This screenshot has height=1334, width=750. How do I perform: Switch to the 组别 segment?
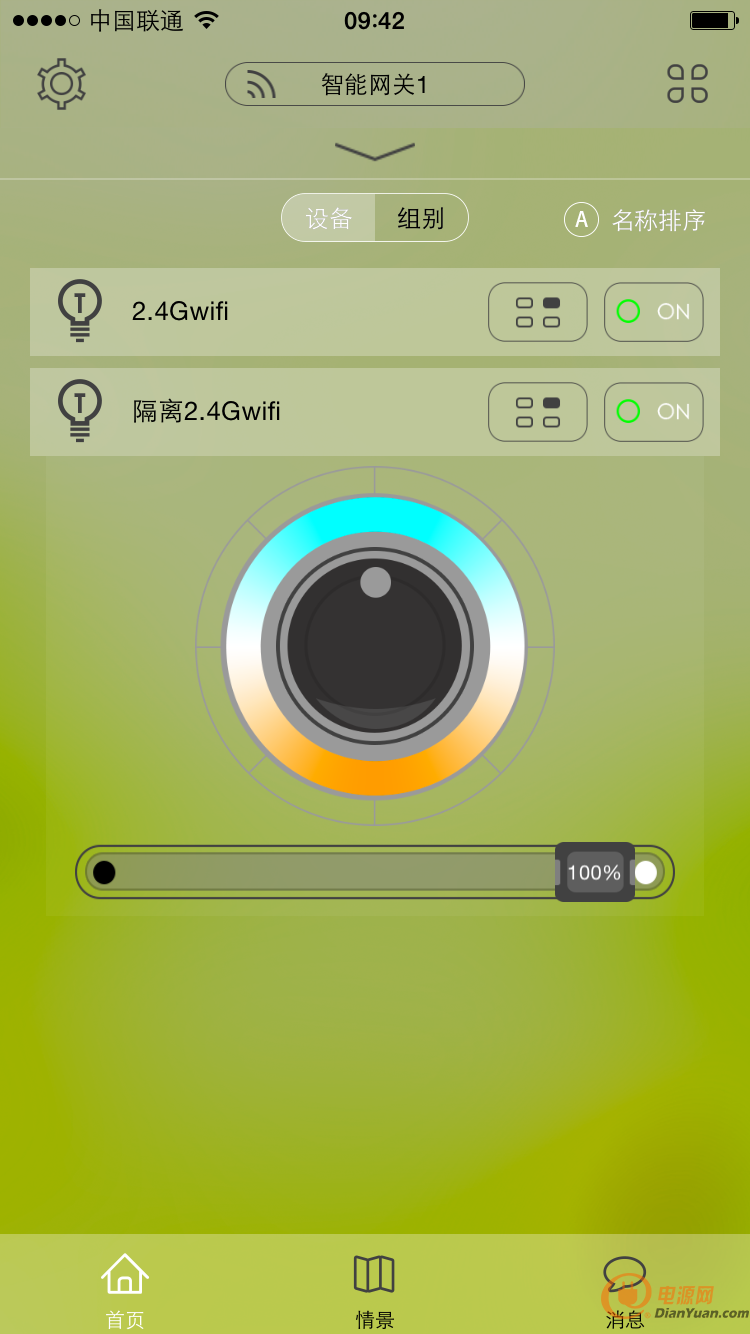(421, 218)
